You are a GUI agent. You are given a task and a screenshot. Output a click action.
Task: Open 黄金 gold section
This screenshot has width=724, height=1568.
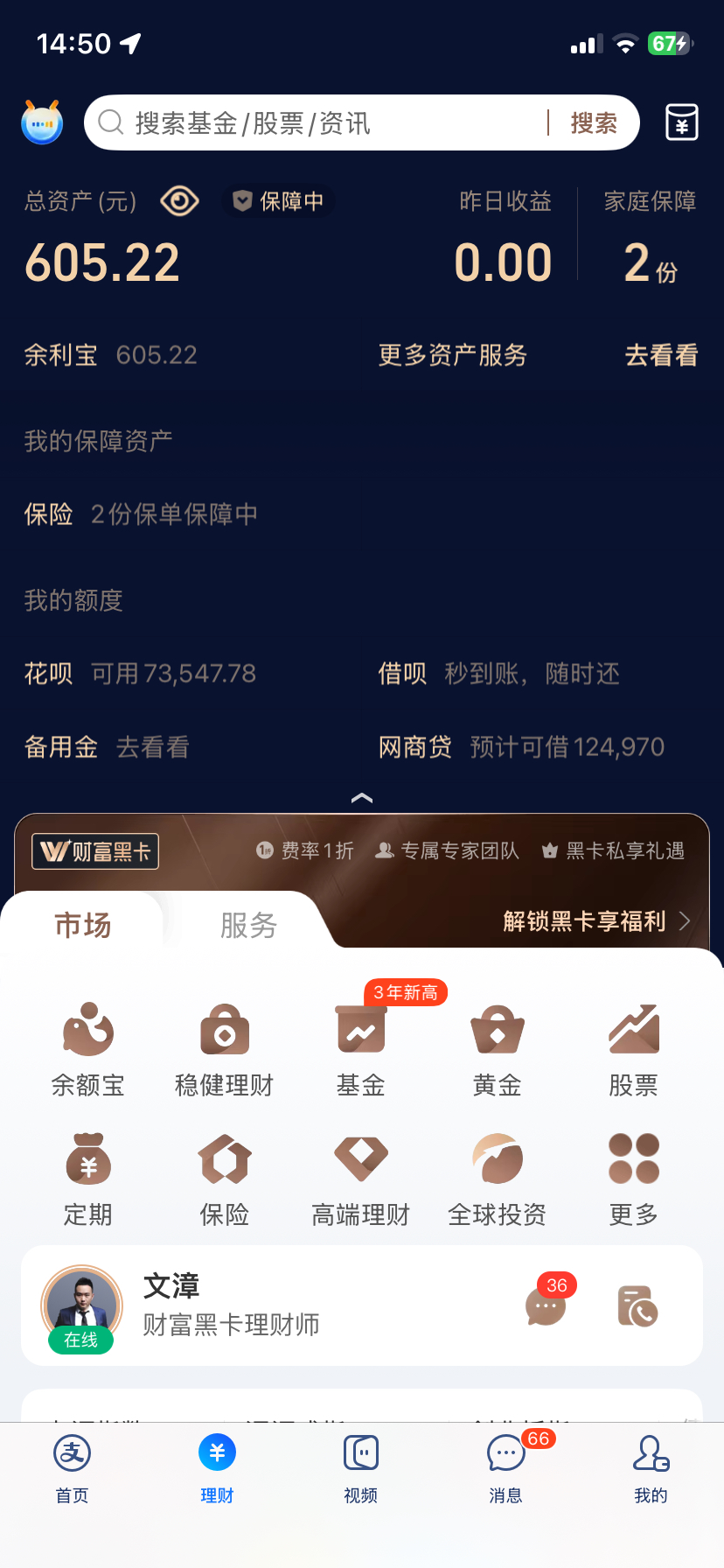click(498, 1050)
